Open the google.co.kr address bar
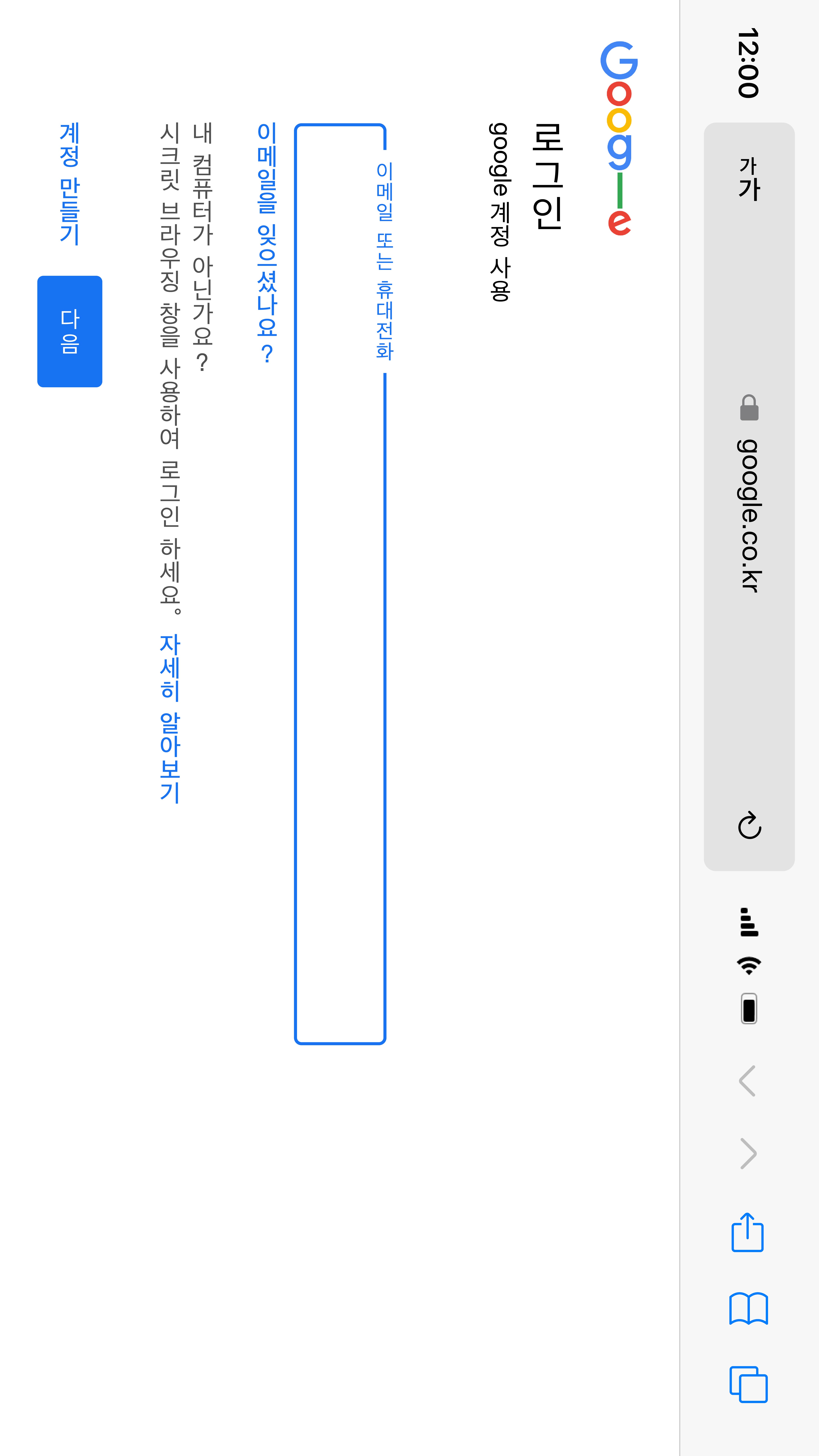 click(749, 514)
